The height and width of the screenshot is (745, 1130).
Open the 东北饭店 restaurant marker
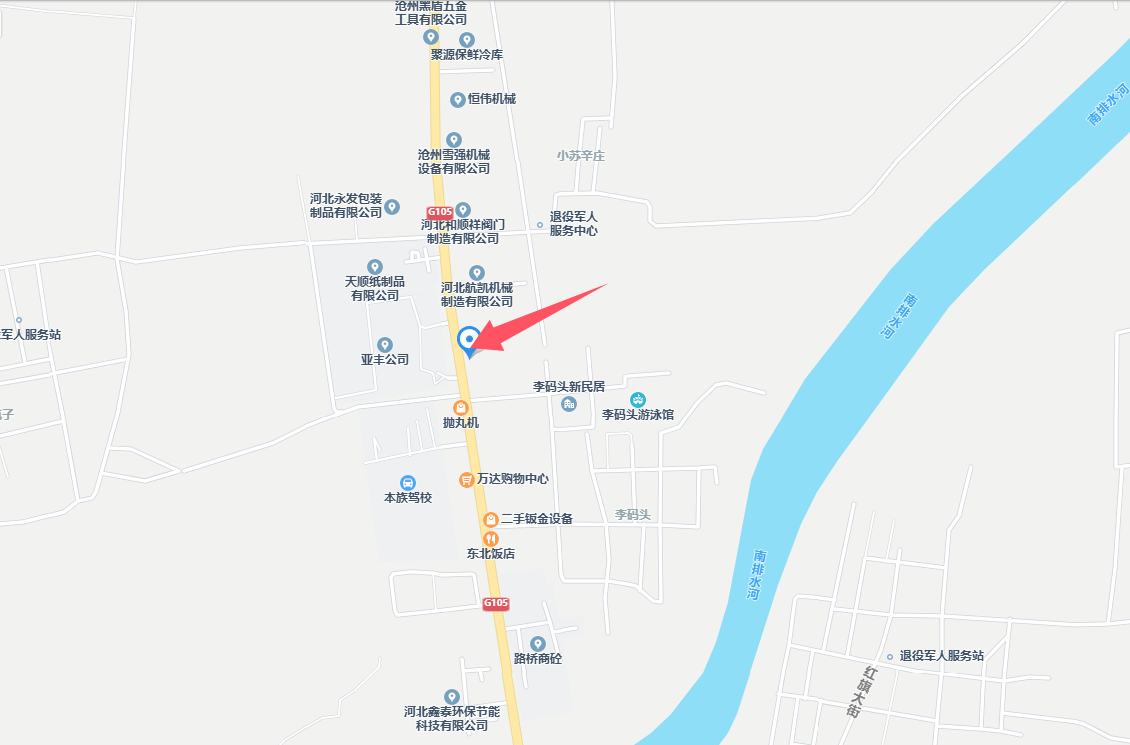[x=490, y=538]
